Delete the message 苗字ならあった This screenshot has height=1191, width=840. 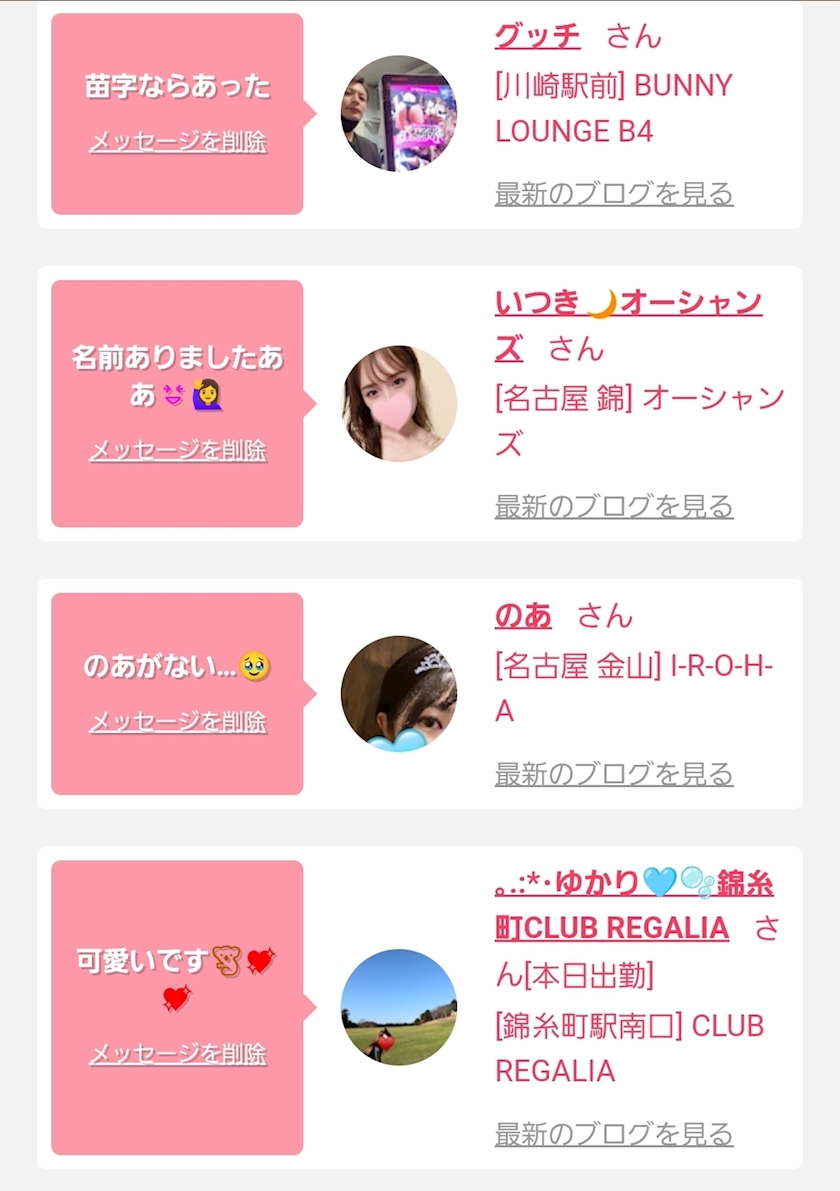coord(178,142)
